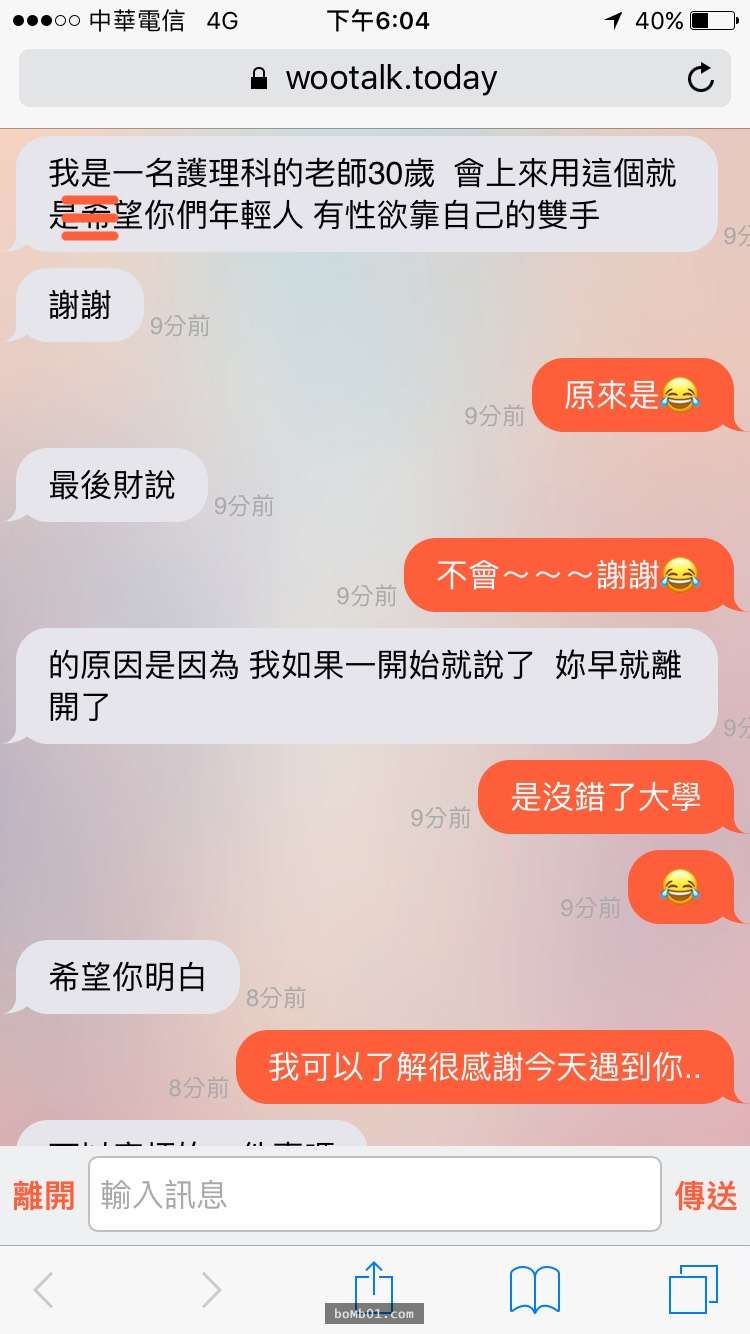Tap the 離開 button to leave chat
Viewport: 750px width, 1334px height.
click(x=44, y=1195)
